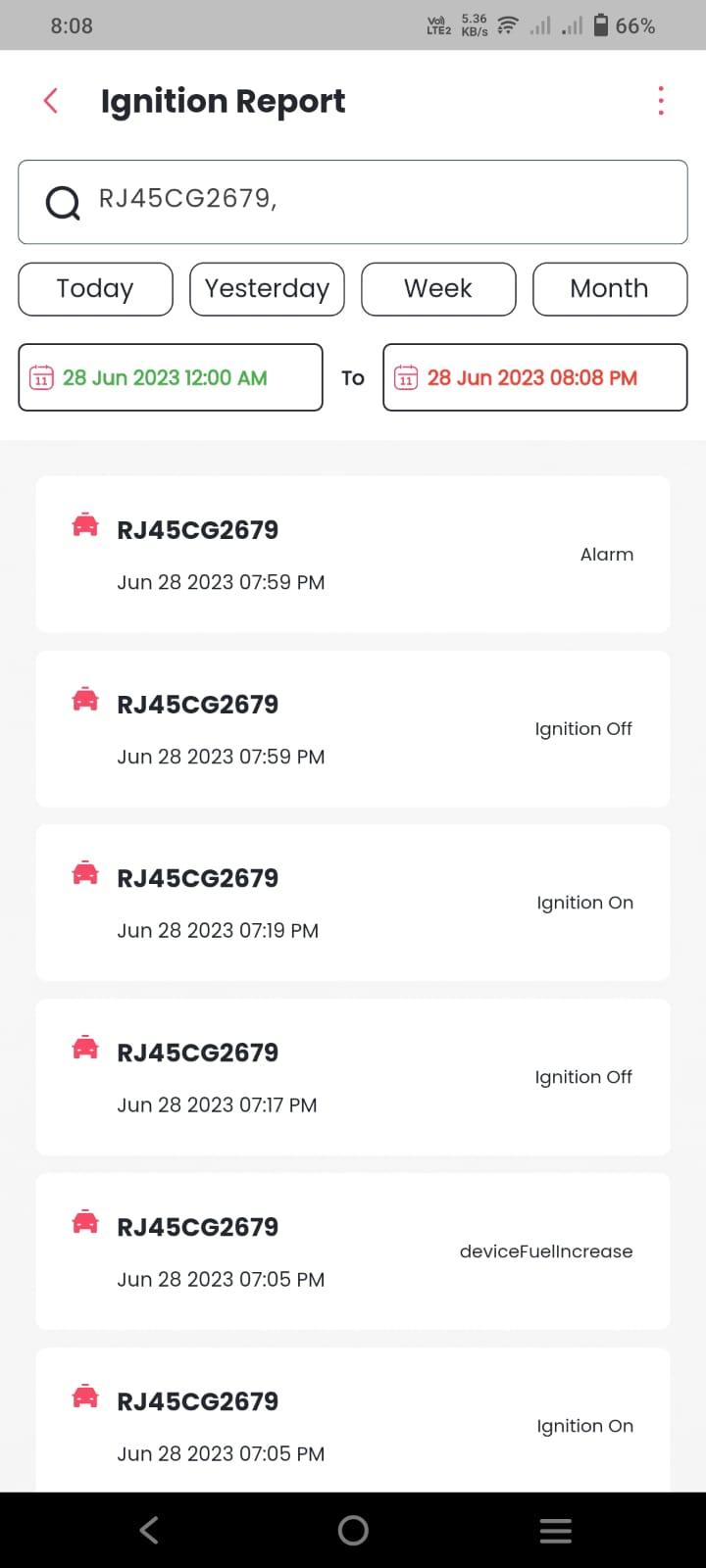Open the Ignition Off entry at 07:59 PM
Image resolution: width=706 pixels, height=1568 pixels.
tap(353, 729)
